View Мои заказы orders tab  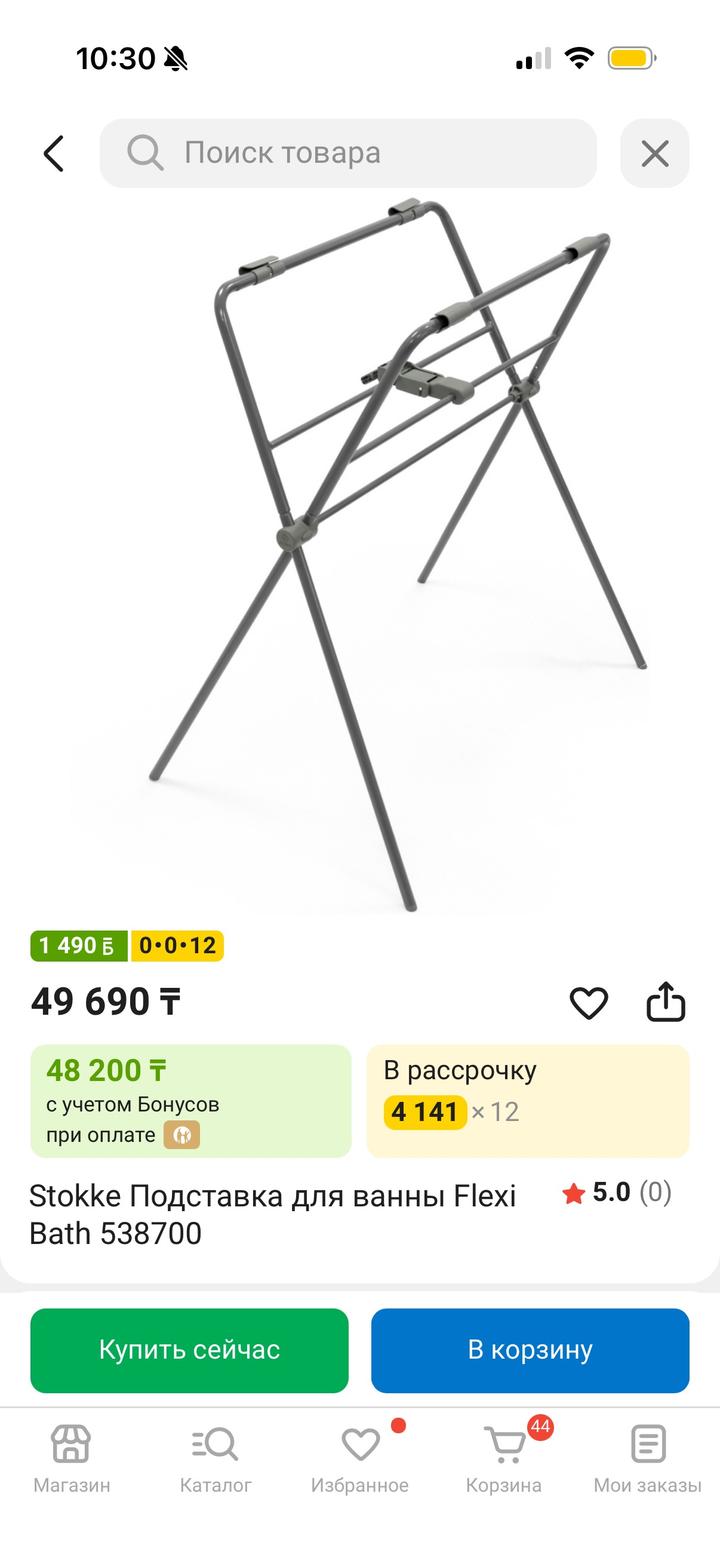[x=647, y=1458]
